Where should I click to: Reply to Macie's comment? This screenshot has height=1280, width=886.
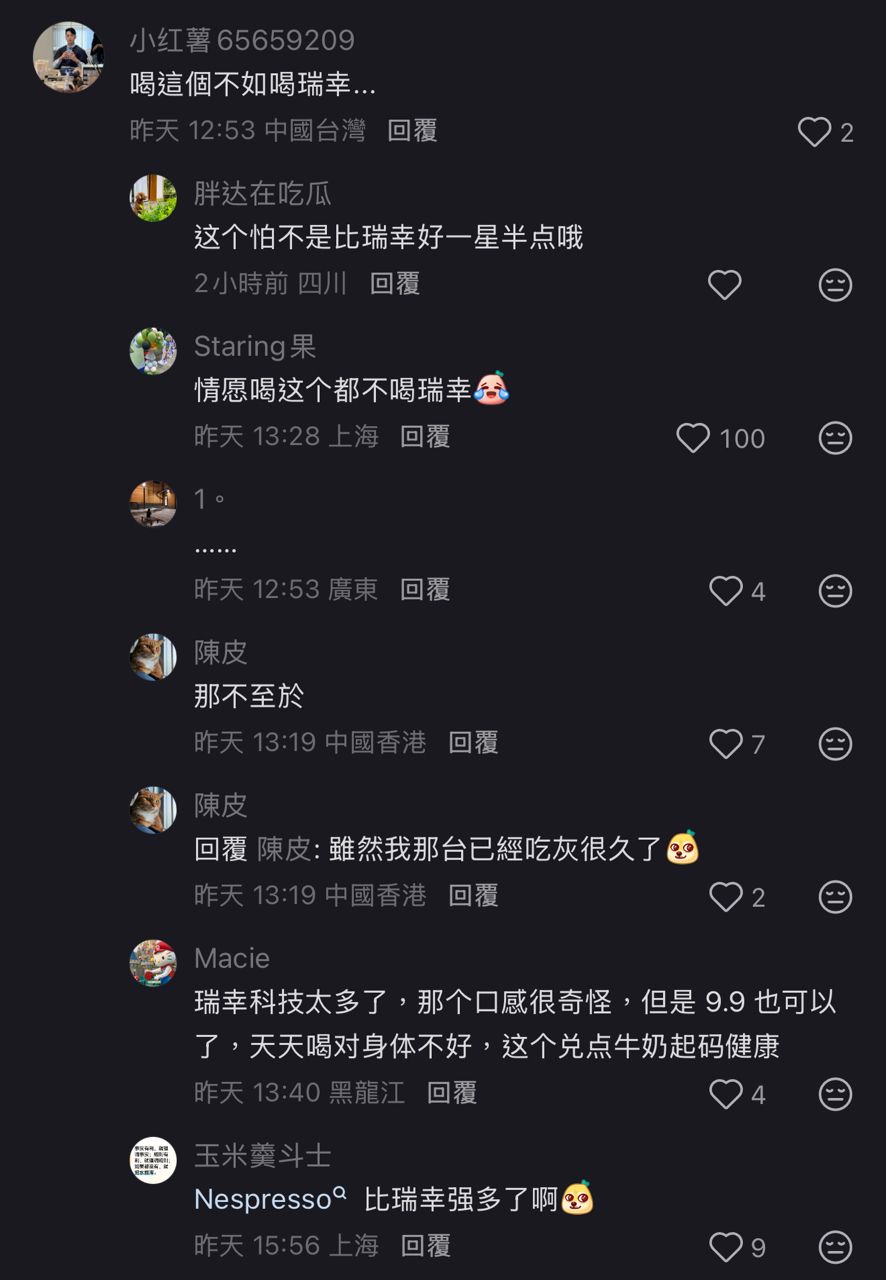452,1093
